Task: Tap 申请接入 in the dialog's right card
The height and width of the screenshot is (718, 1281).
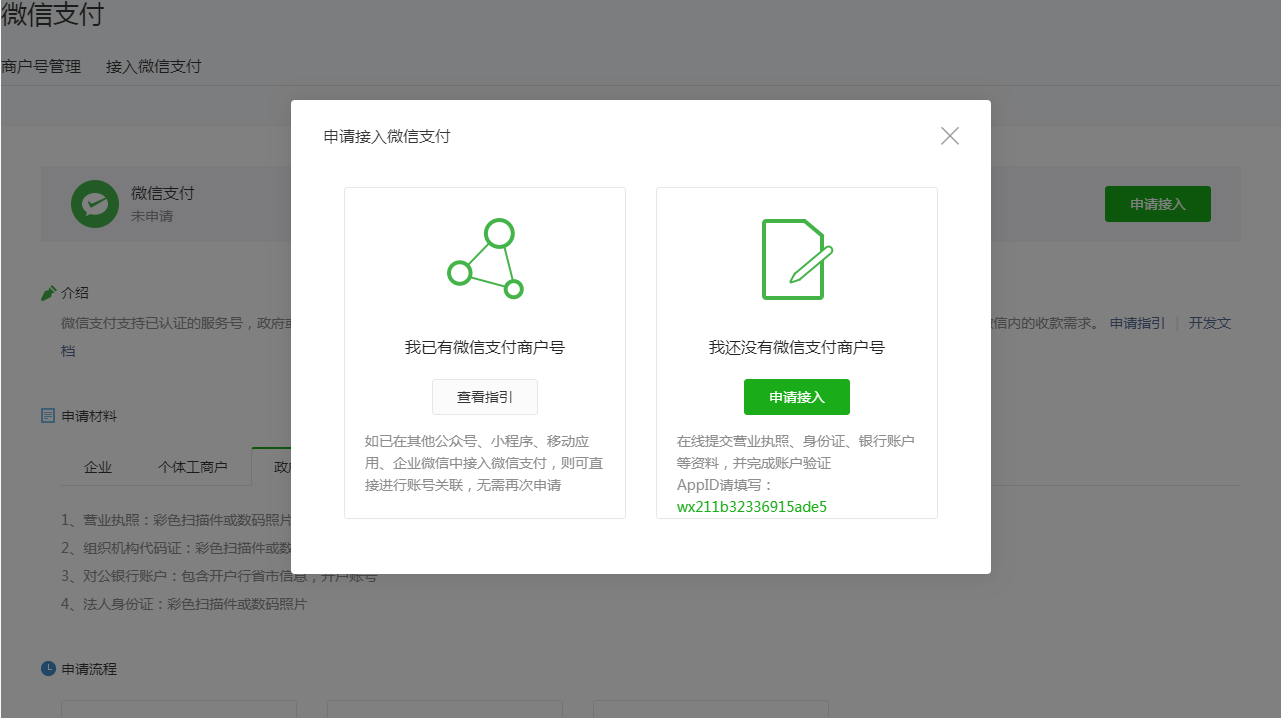Action: pos(797,397)
